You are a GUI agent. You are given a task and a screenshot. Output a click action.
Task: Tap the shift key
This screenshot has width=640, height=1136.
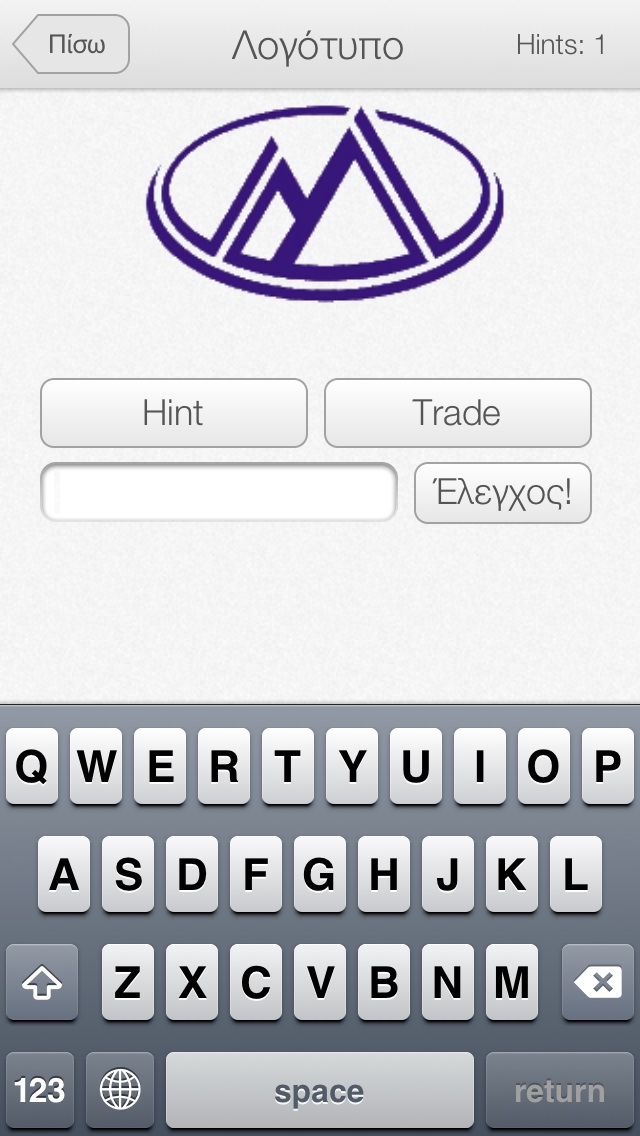(x=42, y=983)
